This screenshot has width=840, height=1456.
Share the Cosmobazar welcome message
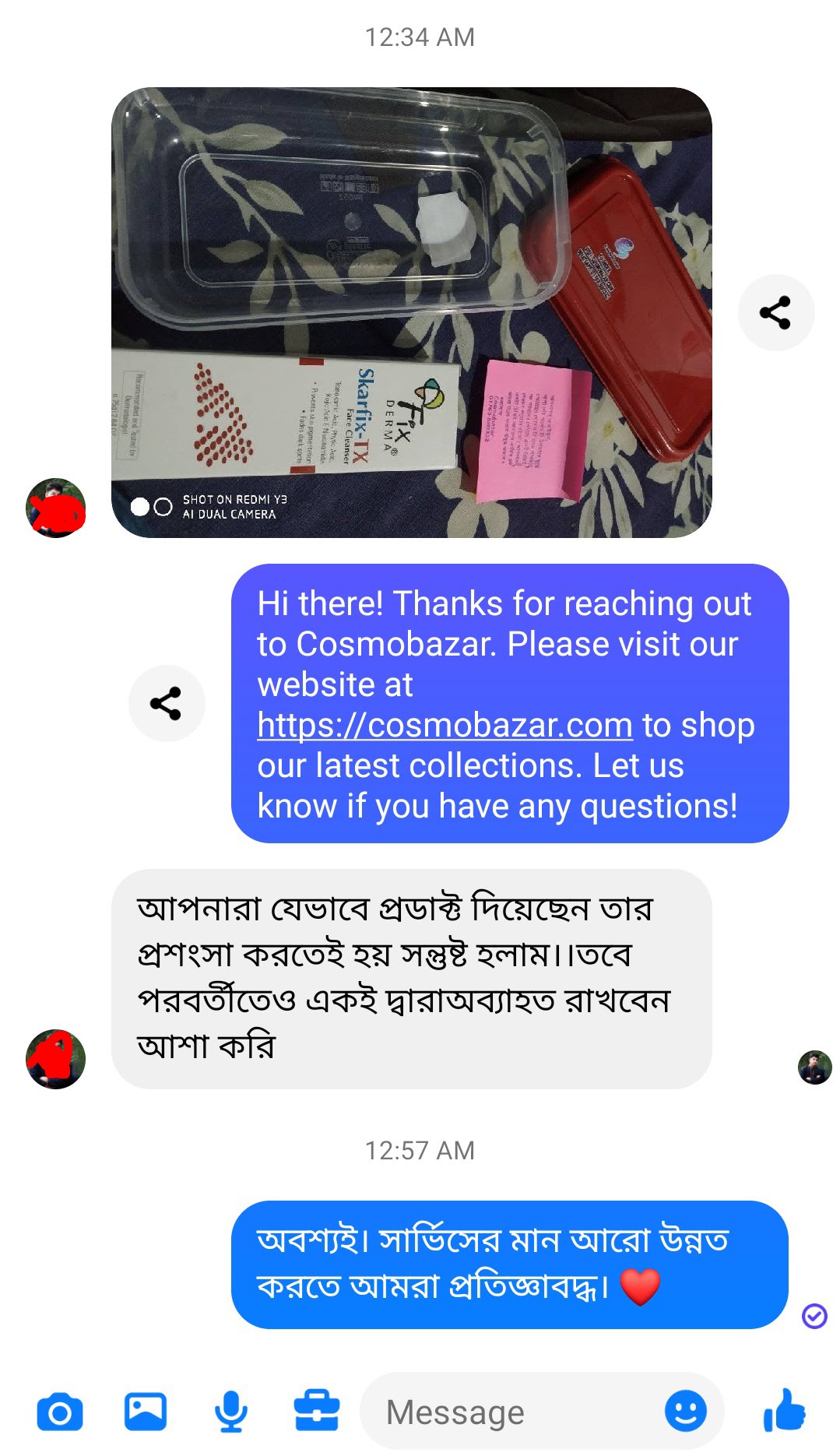tap(166, 703)
